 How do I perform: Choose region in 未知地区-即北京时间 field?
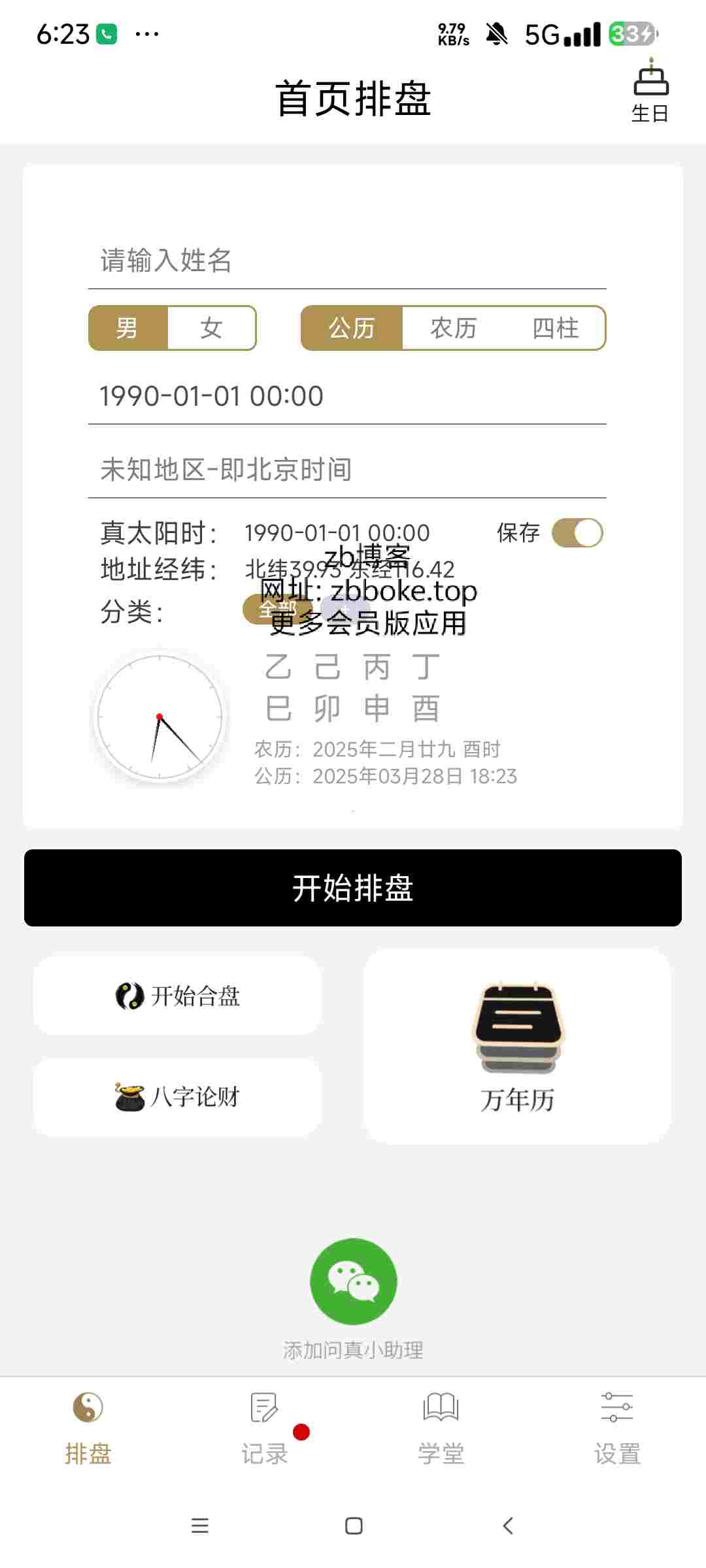tap(347, 469)
